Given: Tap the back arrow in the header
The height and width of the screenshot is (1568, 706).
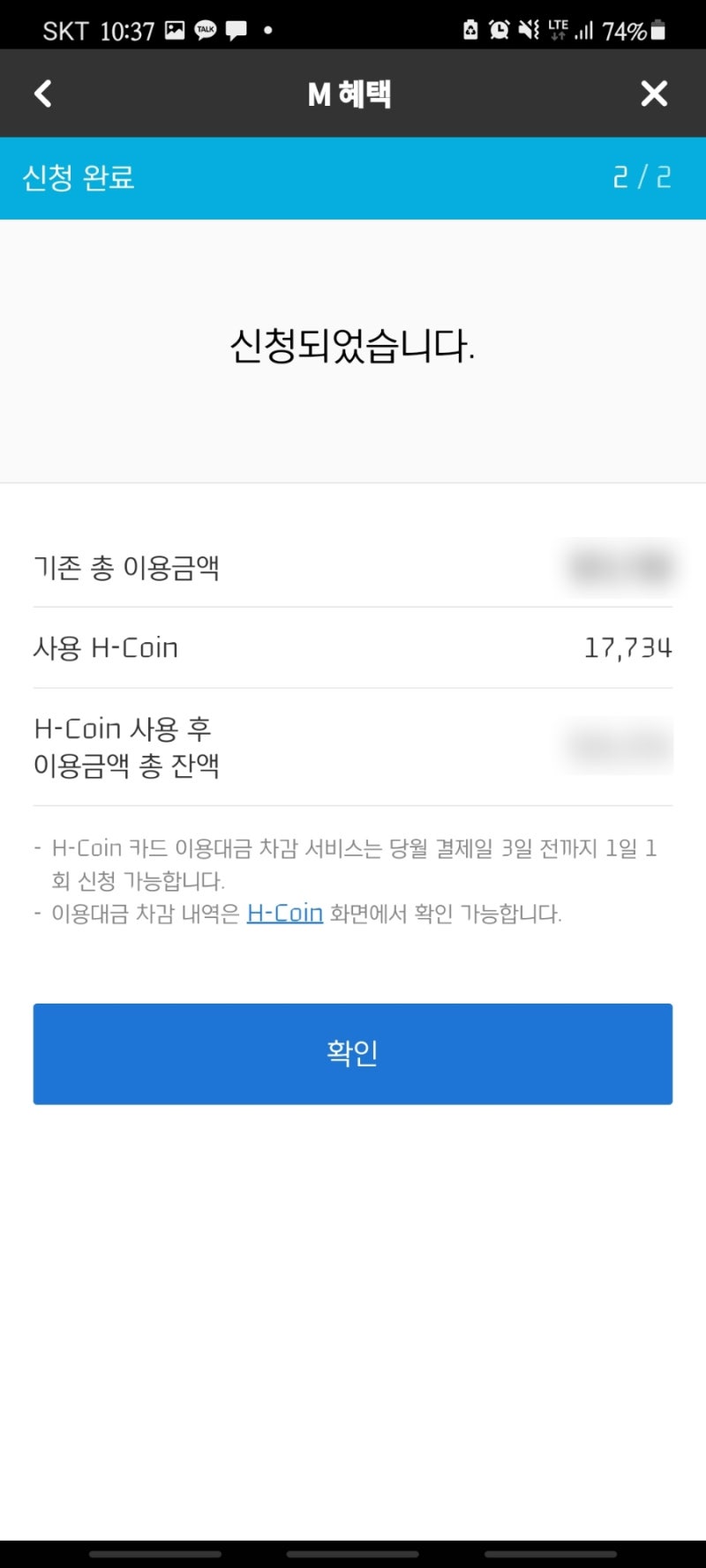Looking at the screenshot, I should 41,93.
